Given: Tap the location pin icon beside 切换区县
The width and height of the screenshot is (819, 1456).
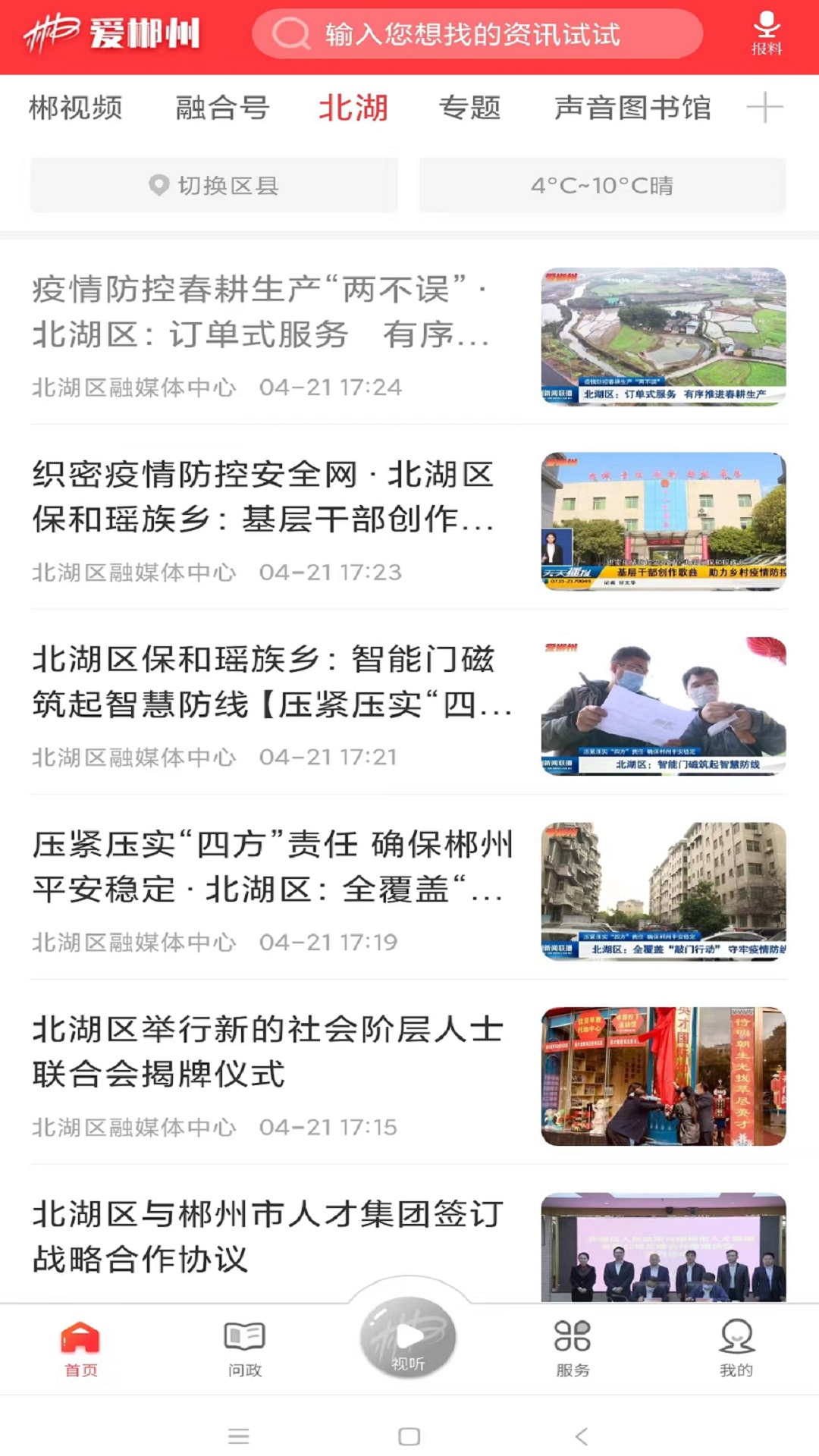Looking at the screenshot, I should pyautogui.click(x=158, y=184).
